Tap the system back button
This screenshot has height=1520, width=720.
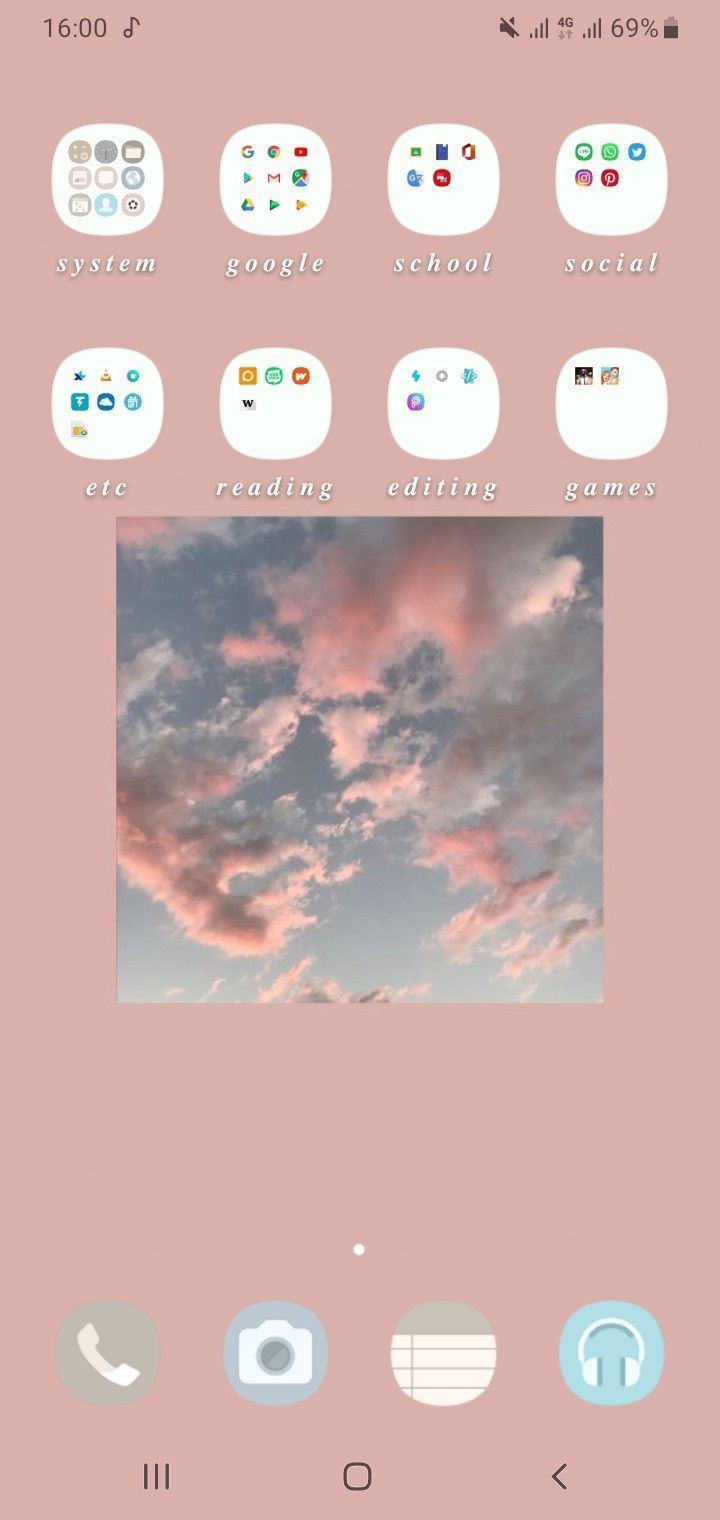point(560,1476)
